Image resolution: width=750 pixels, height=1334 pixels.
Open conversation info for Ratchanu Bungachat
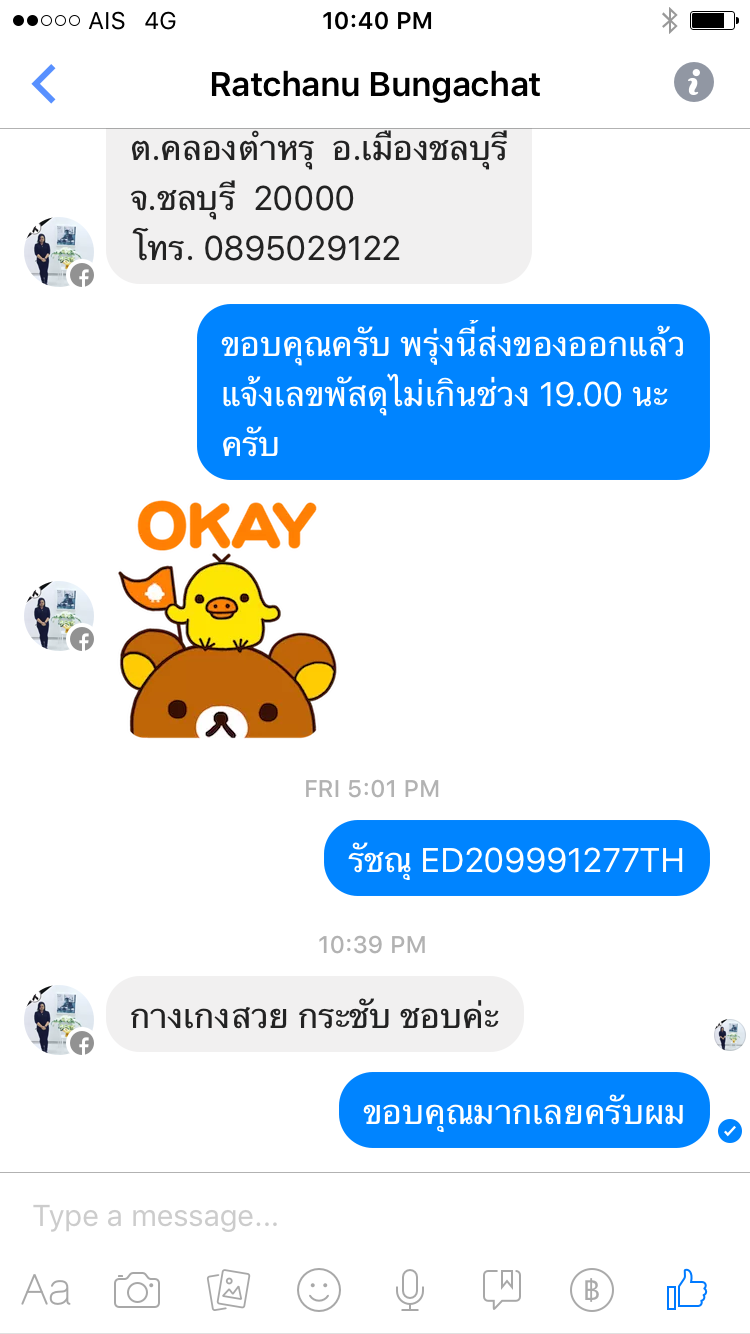694,83
